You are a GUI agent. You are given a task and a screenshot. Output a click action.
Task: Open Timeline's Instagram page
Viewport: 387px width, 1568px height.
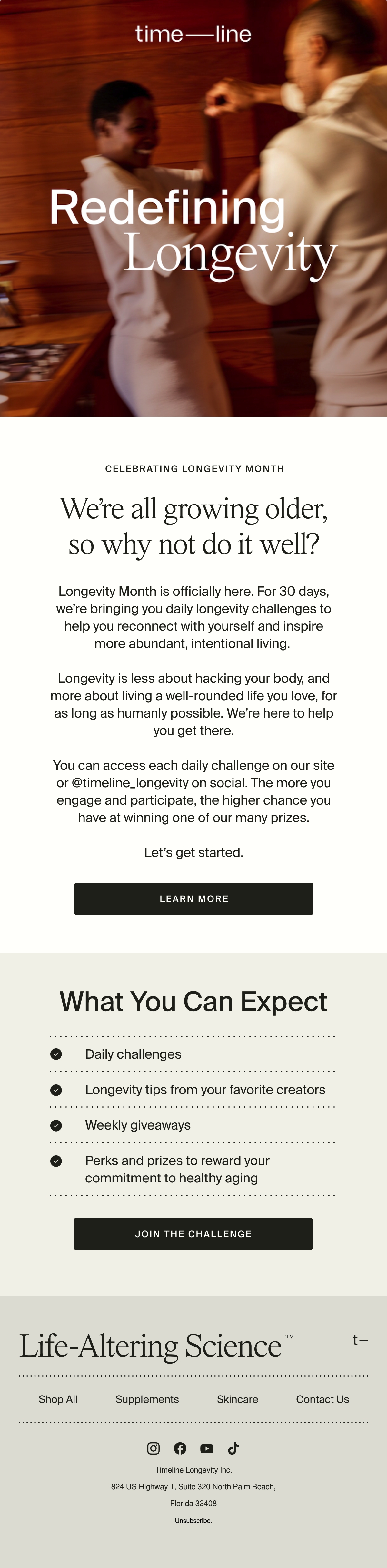pos(153,1448)
